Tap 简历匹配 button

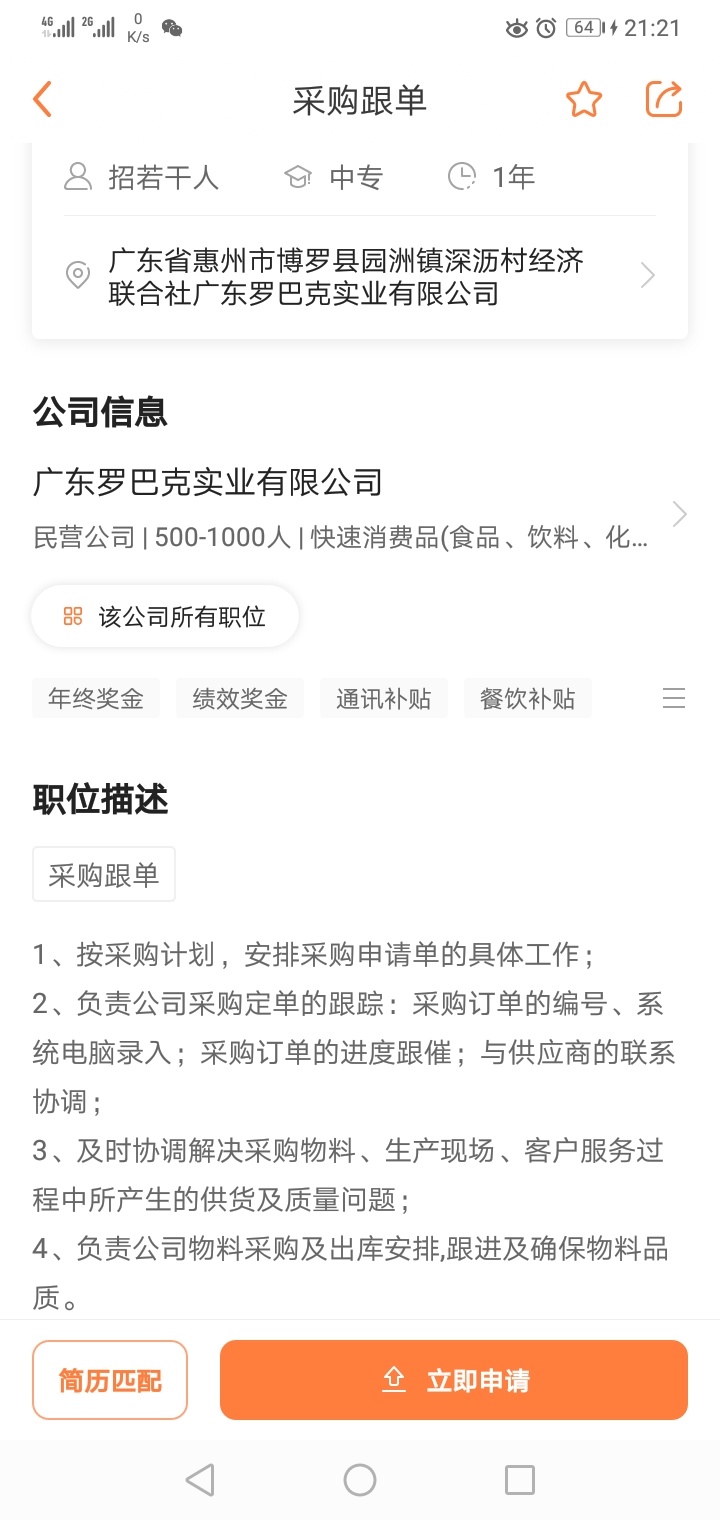point(110,1380)
